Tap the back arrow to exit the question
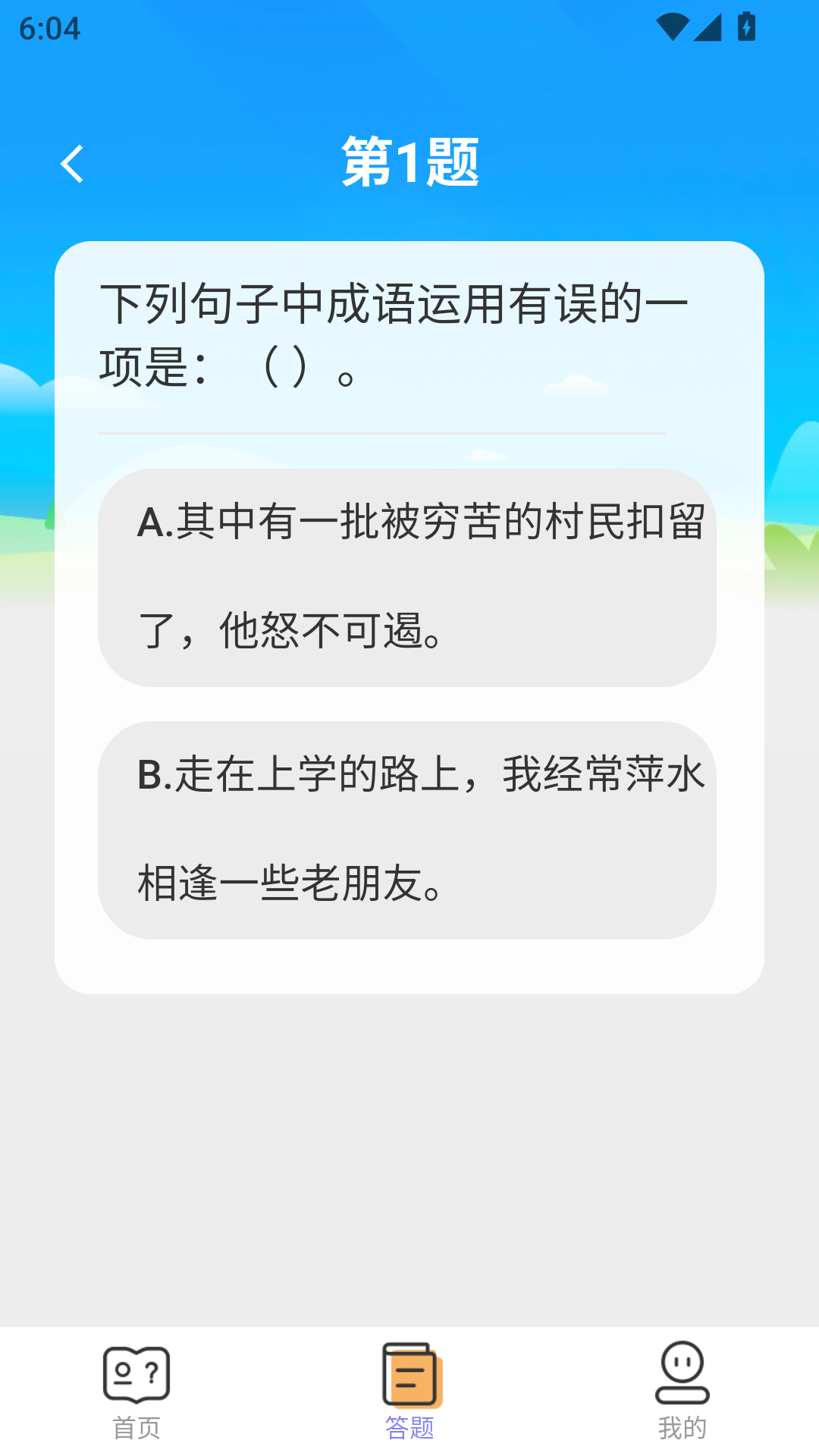This screenshot has width=819, height=1456. pyautogui.click(x=72, y=164)
